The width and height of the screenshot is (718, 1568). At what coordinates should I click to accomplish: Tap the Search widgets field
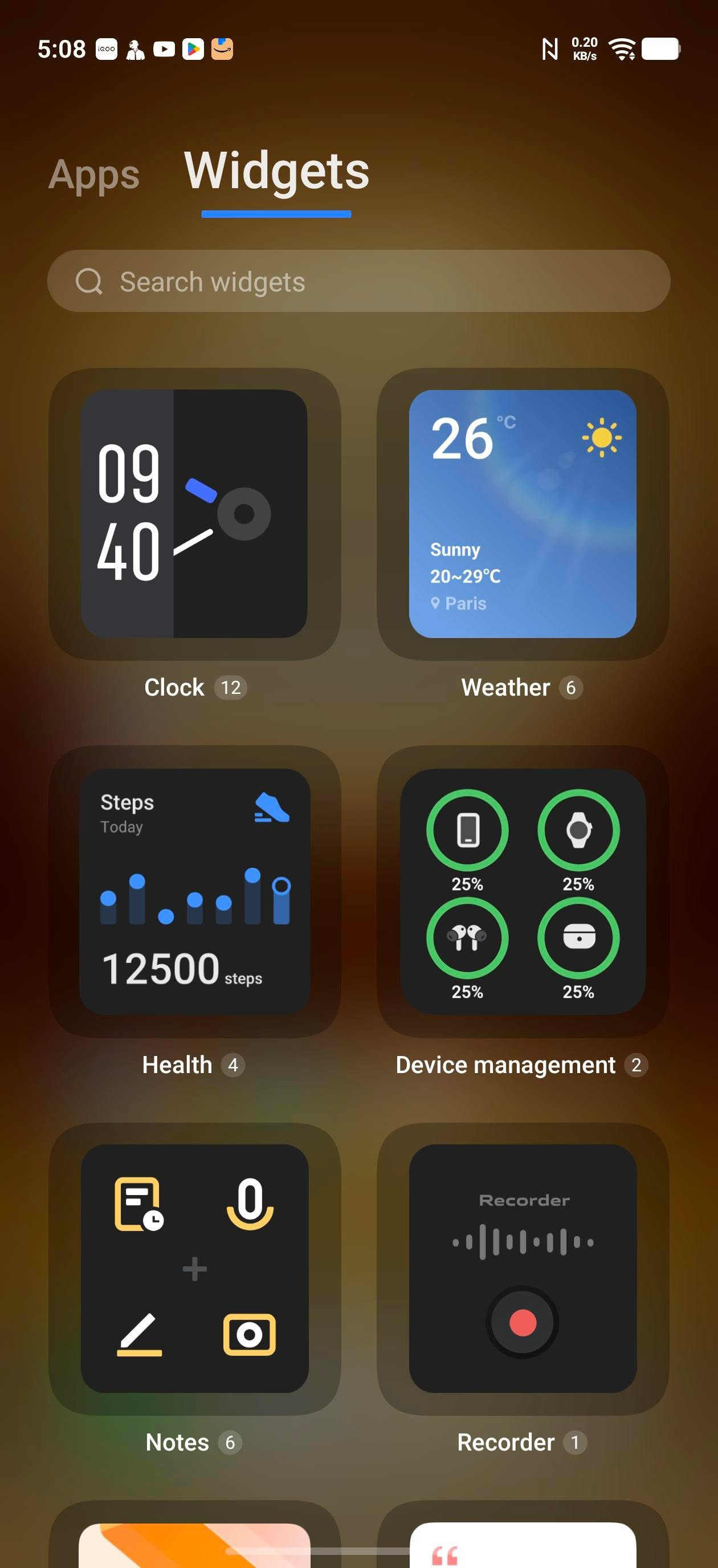[x=358, y=282]
